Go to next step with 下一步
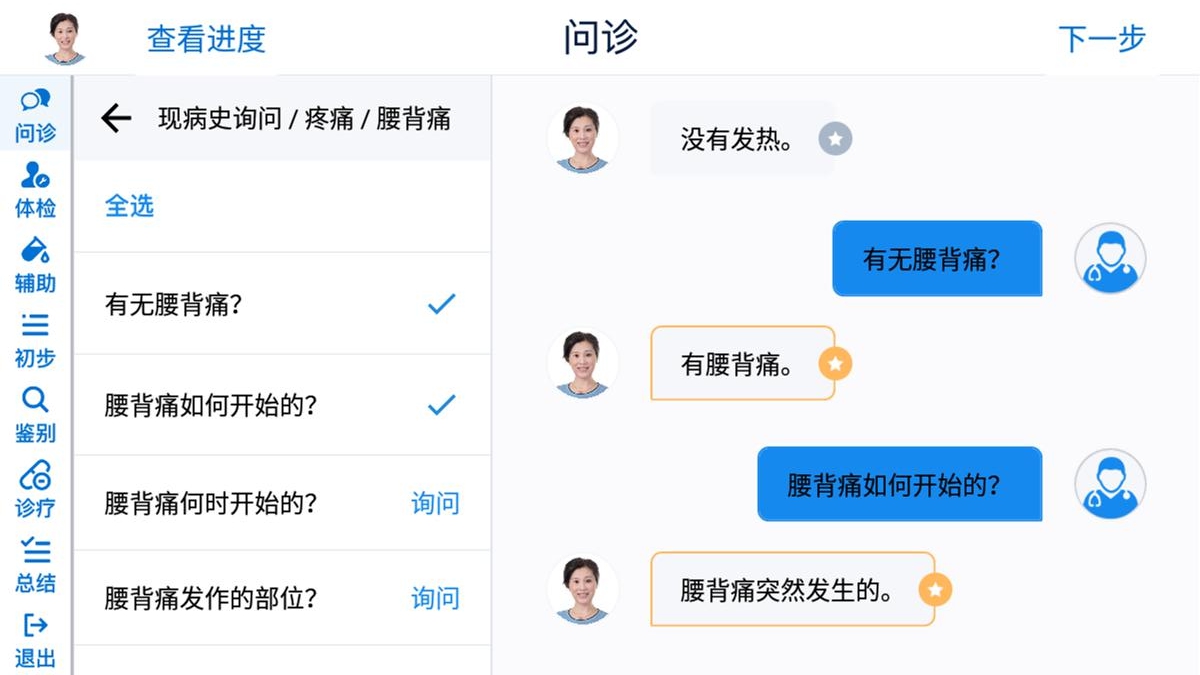1200x675 pixels. tap(1101, 39)
